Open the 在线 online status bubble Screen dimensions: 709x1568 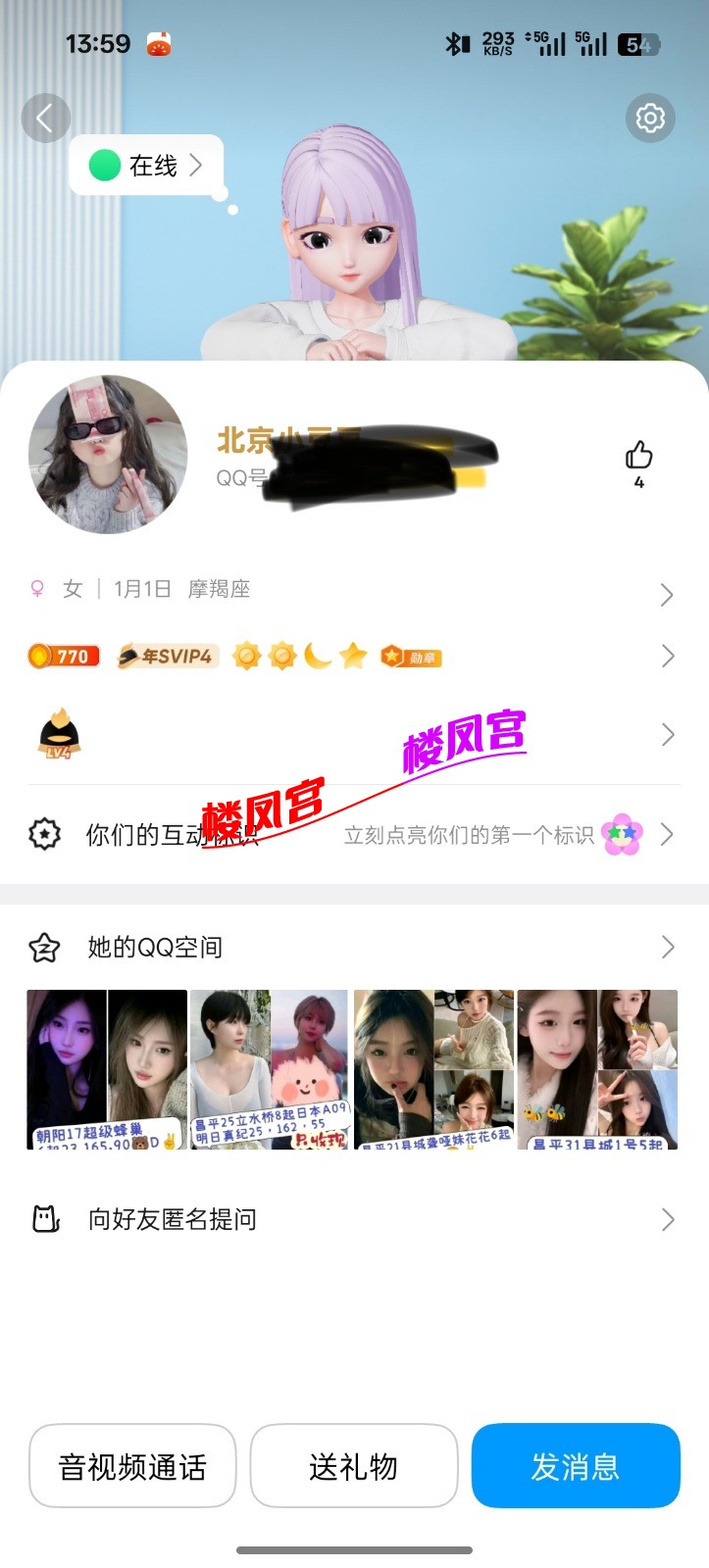coord(147,166)
